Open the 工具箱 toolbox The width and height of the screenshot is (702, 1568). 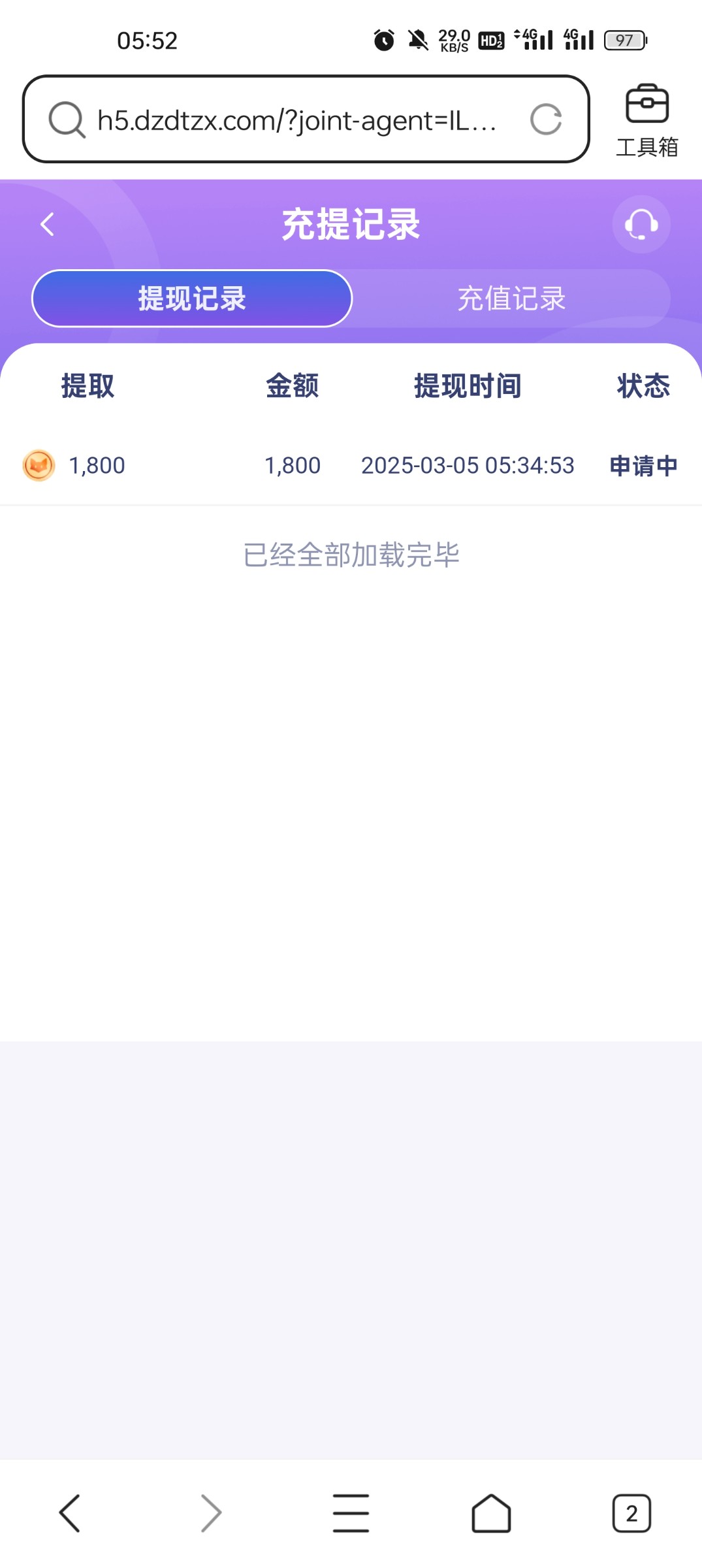tap(647, 121)
